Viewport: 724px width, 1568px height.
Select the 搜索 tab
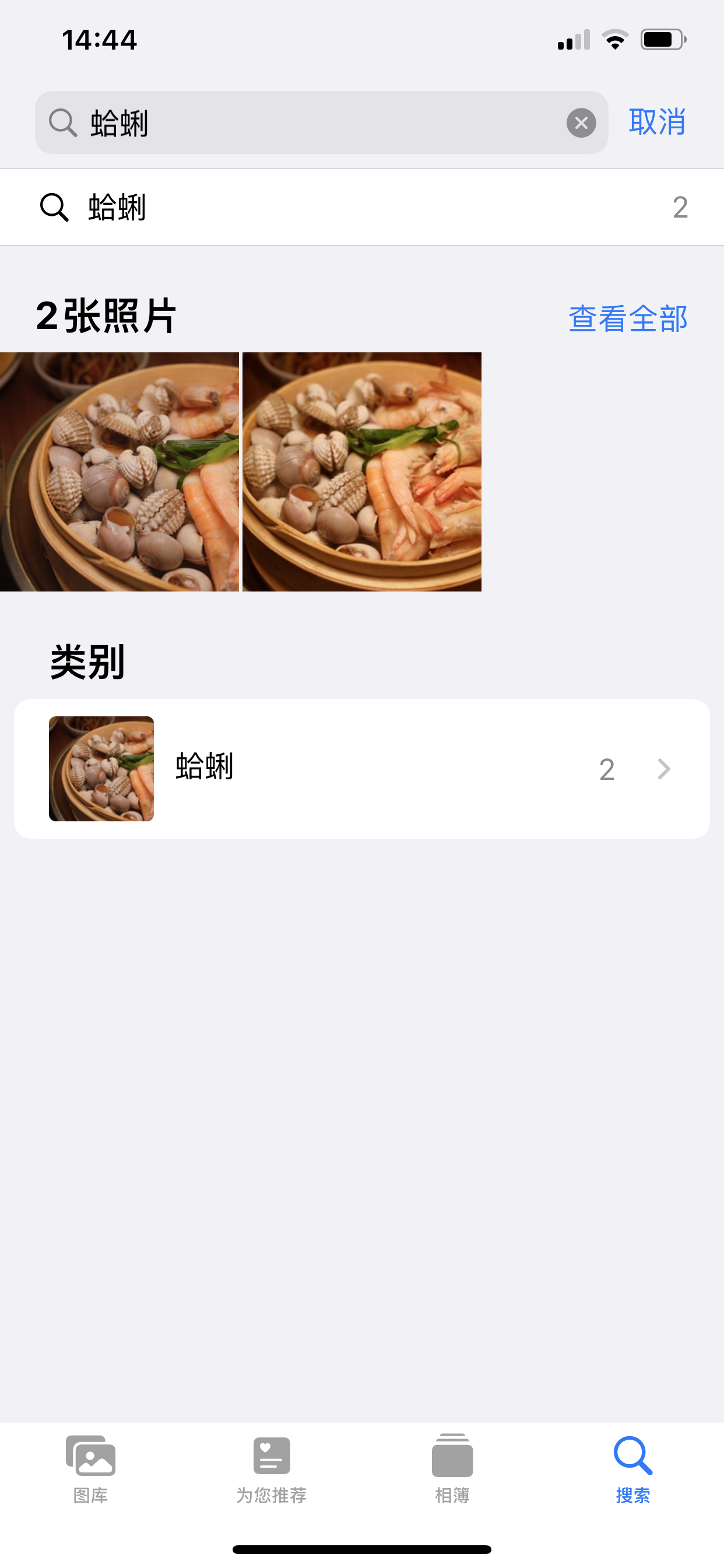(x=632, y=1468)
